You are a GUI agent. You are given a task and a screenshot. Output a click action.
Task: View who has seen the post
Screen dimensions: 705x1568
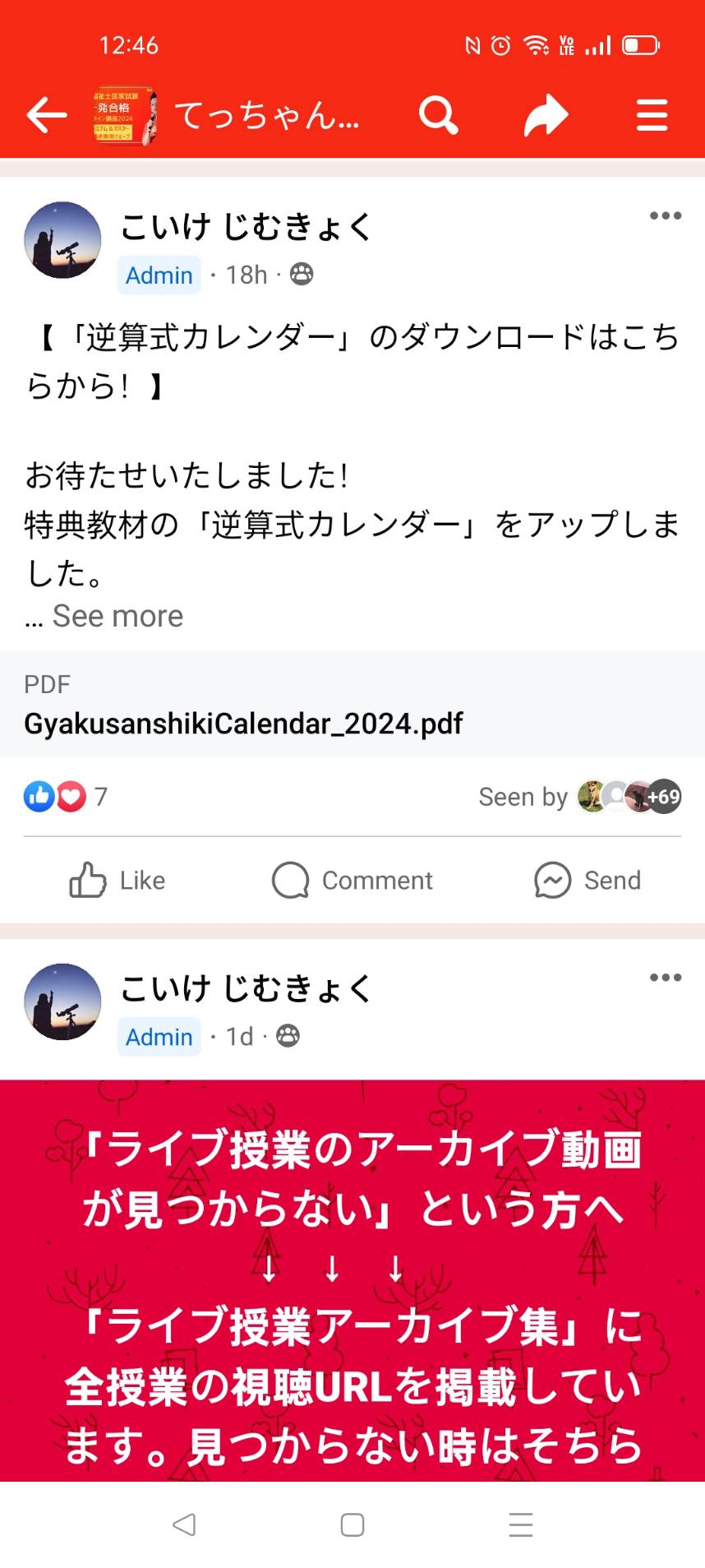pos(580,796)
